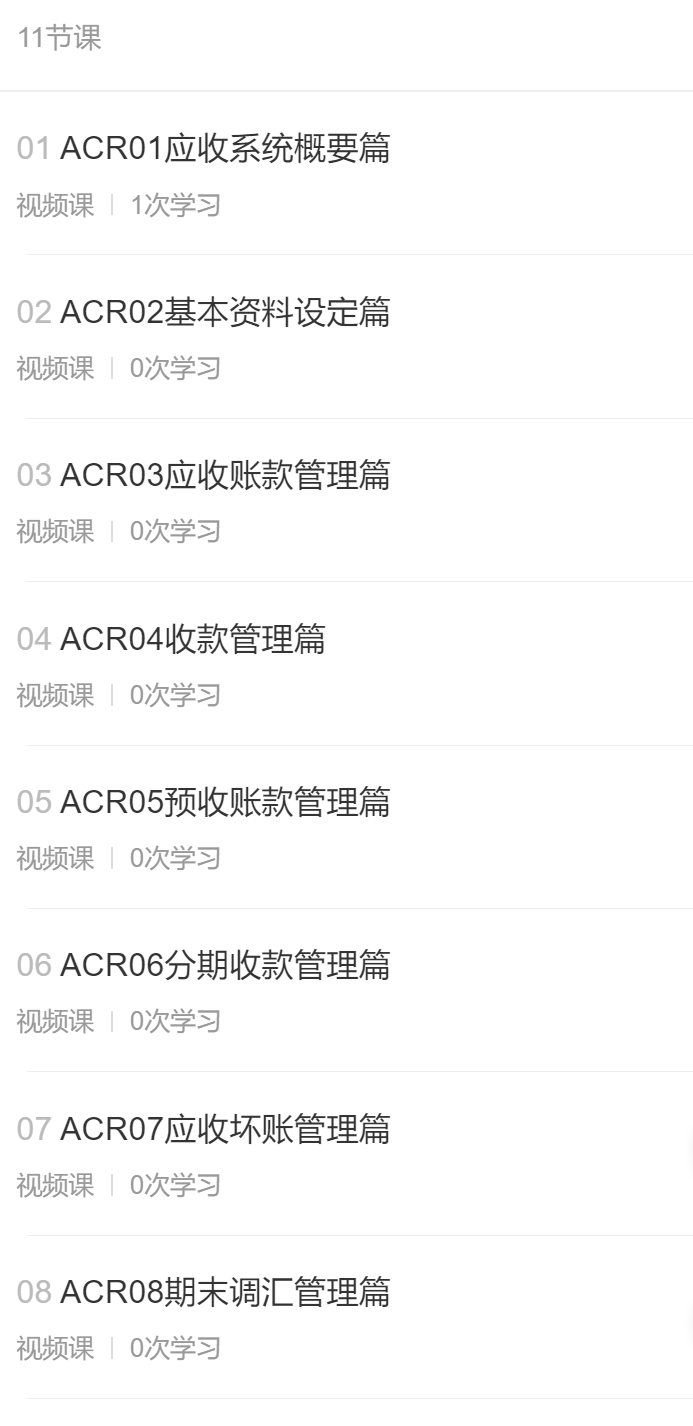Open lesson 04 ACR04收款管理篇
693x1426 pixels.
(x=193, y=640)
